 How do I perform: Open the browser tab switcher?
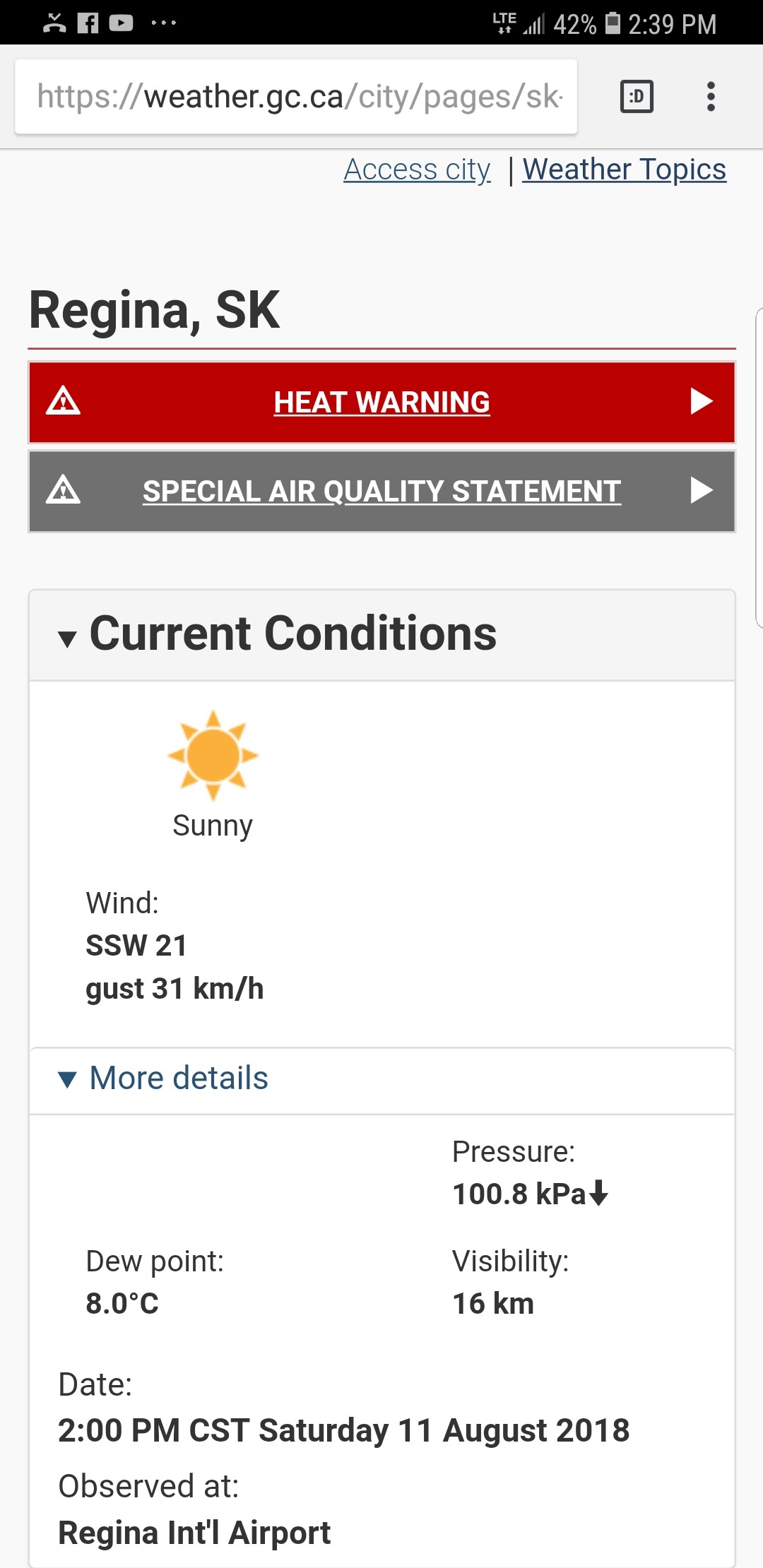click(x=637, y=97)
